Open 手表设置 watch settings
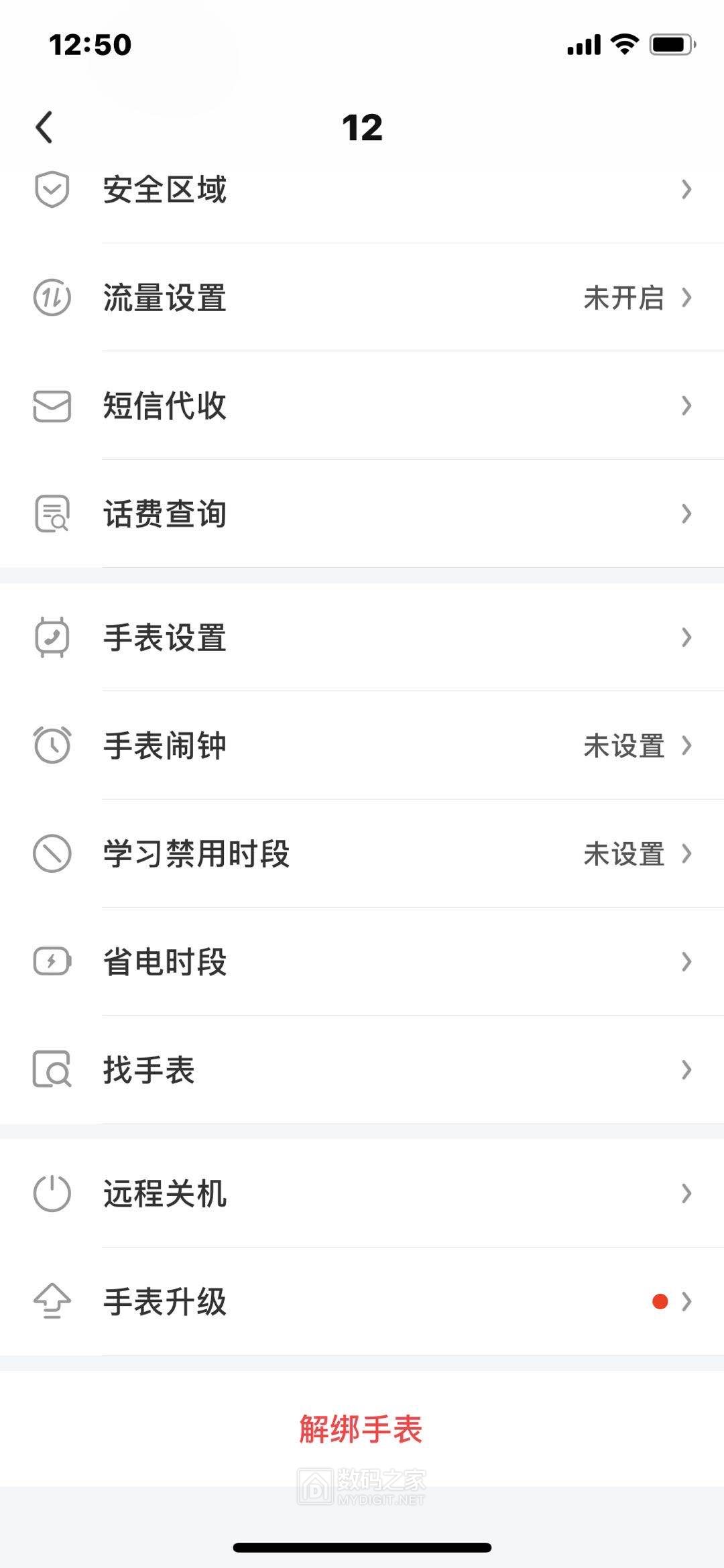This screenshot has height=1568, width=724. point(362,638)
